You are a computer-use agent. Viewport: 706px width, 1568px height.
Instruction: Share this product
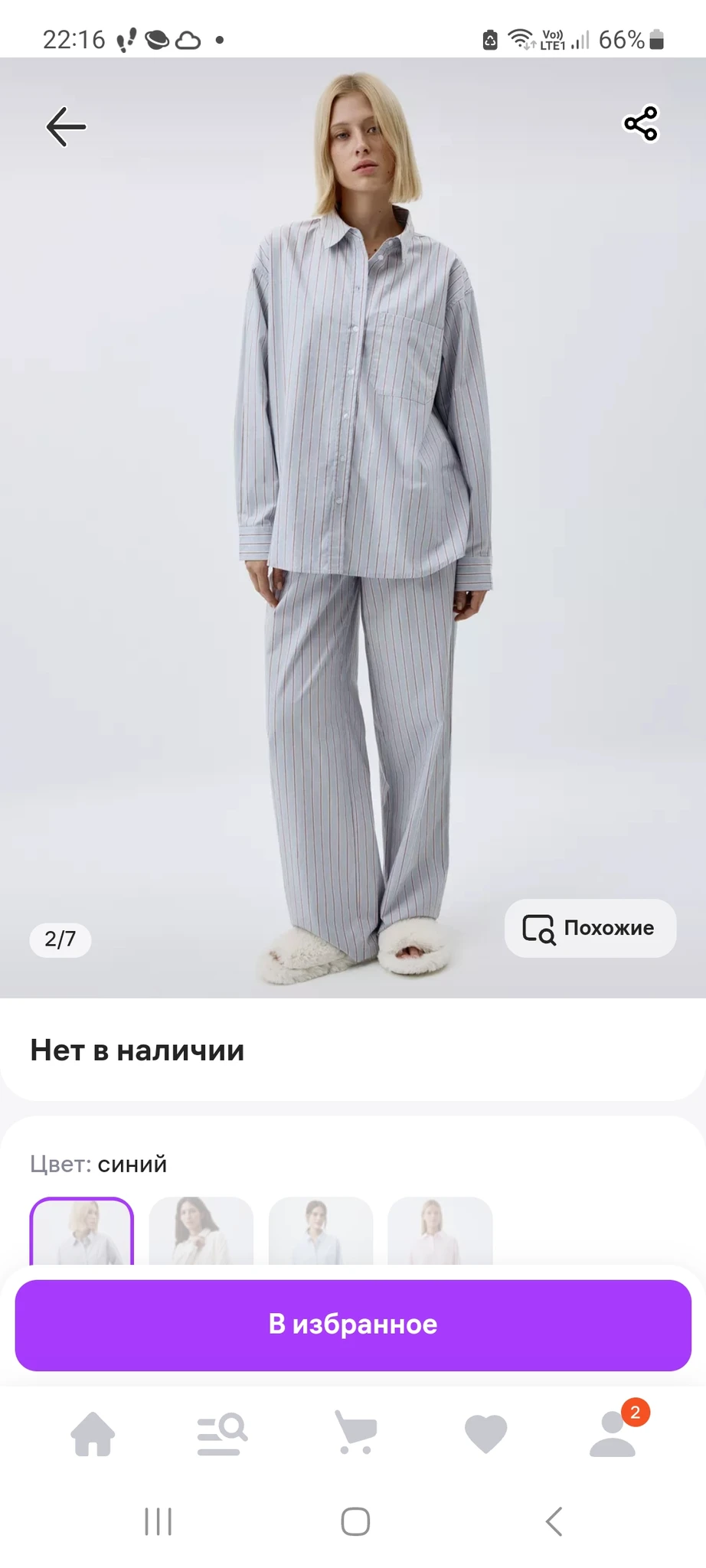640,124
